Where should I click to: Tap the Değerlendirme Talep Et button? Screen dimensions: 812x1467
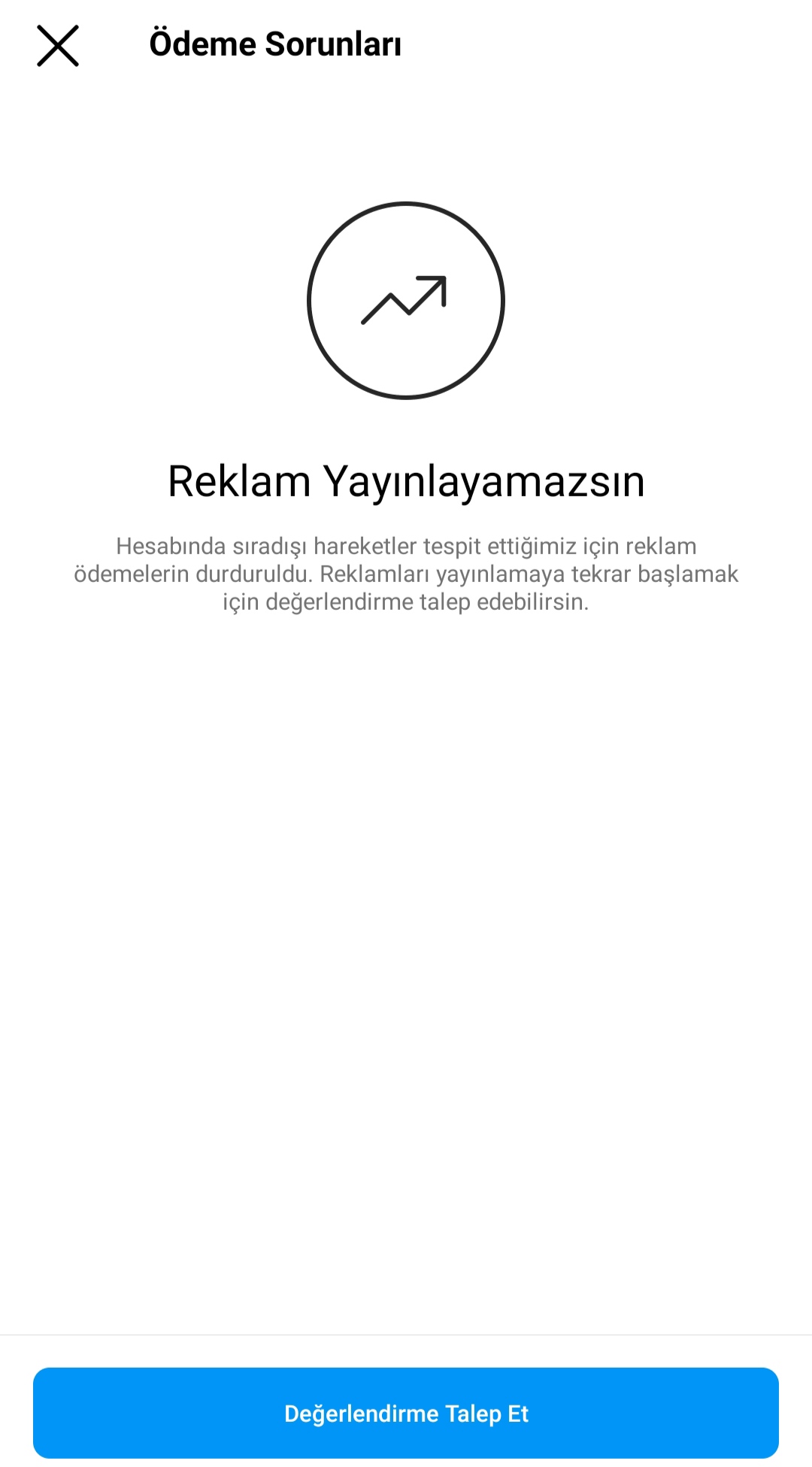click(x=406, y=1413)
